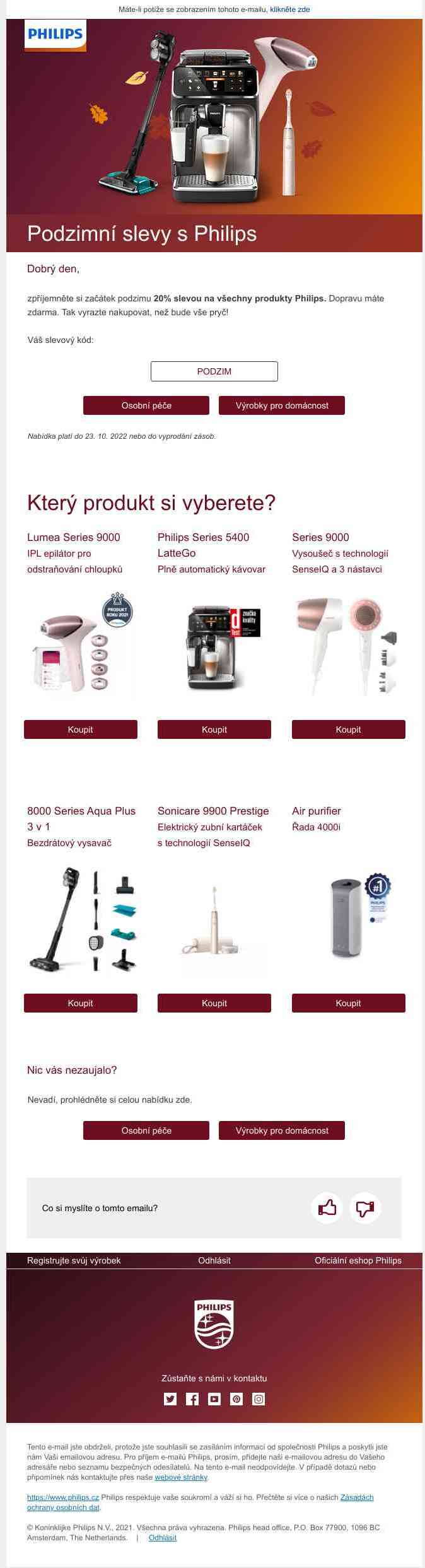Open Philips Twitter page
The width and height of the screenshot is (425, 1568).
pos(170,1399)
